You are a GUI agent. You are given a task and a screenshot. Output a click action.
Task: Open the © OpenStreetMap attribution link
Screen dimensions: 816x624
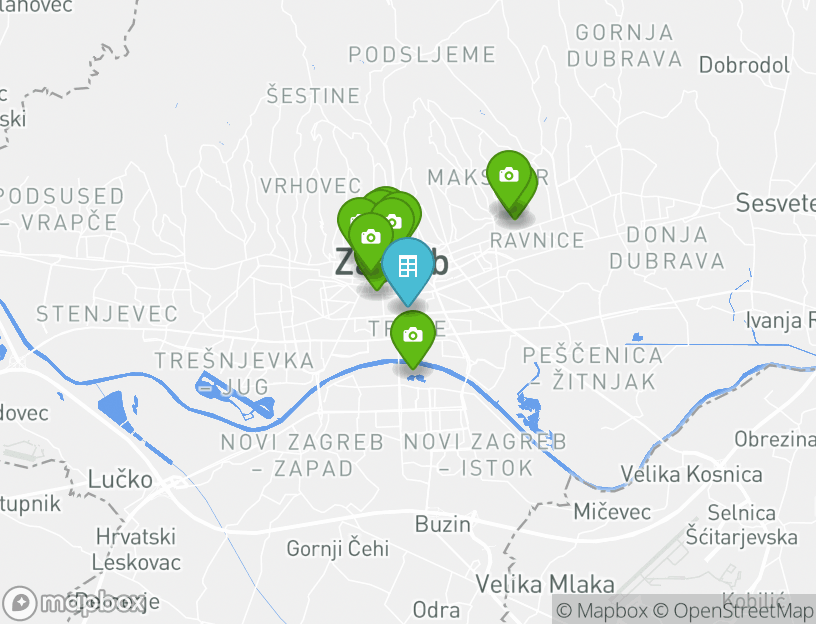(734, 610)
